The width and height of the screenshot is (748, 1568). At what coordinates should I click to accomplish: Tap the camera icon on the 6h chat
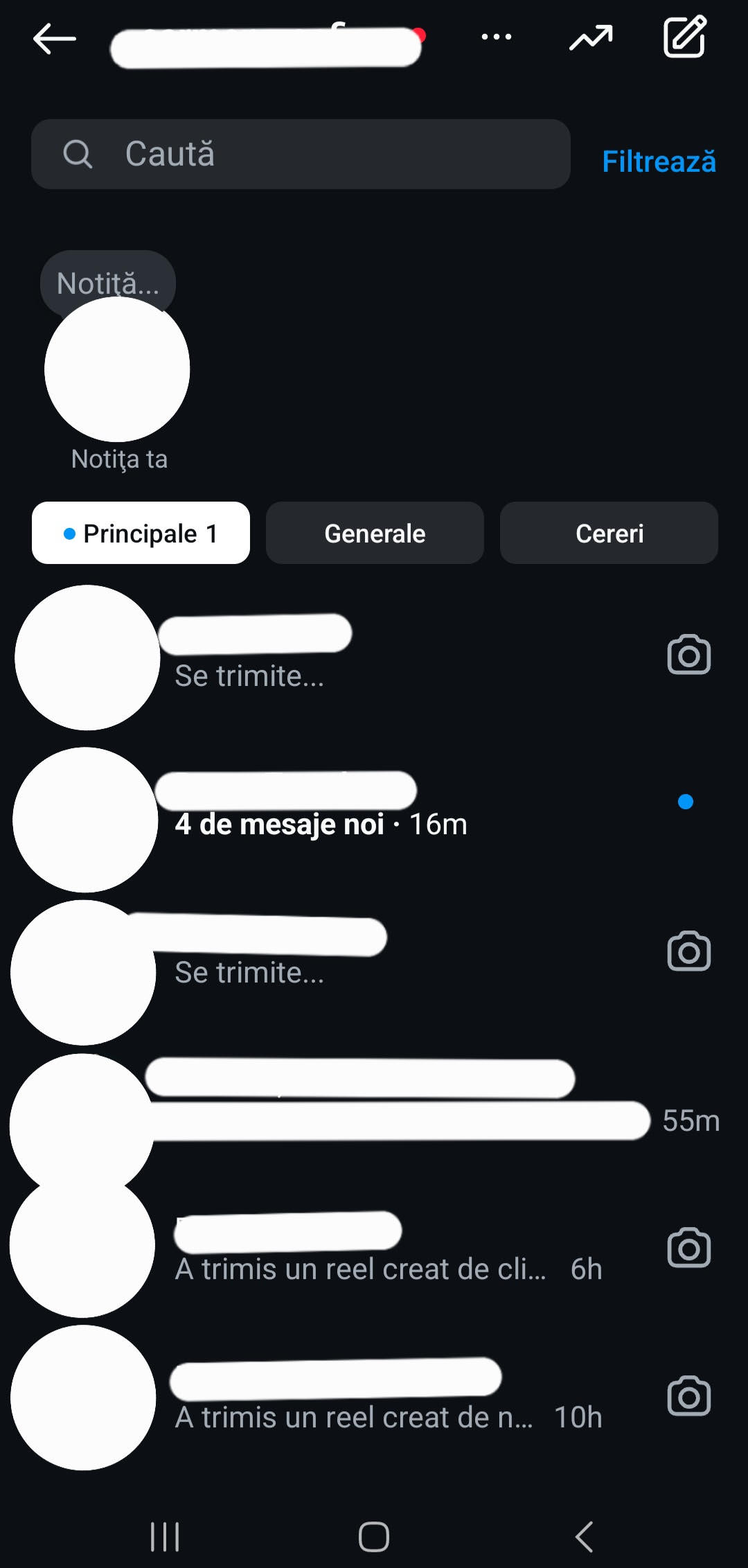point(688,1248)
